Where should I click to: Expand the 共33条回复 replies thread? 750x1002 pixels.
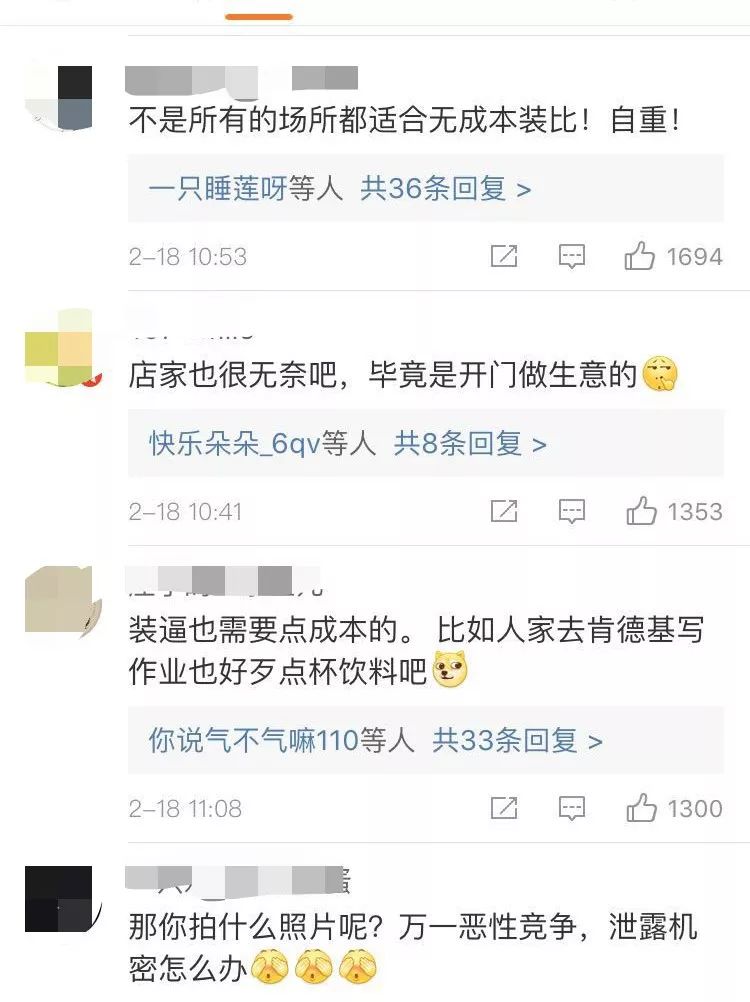tap(517, 740)
